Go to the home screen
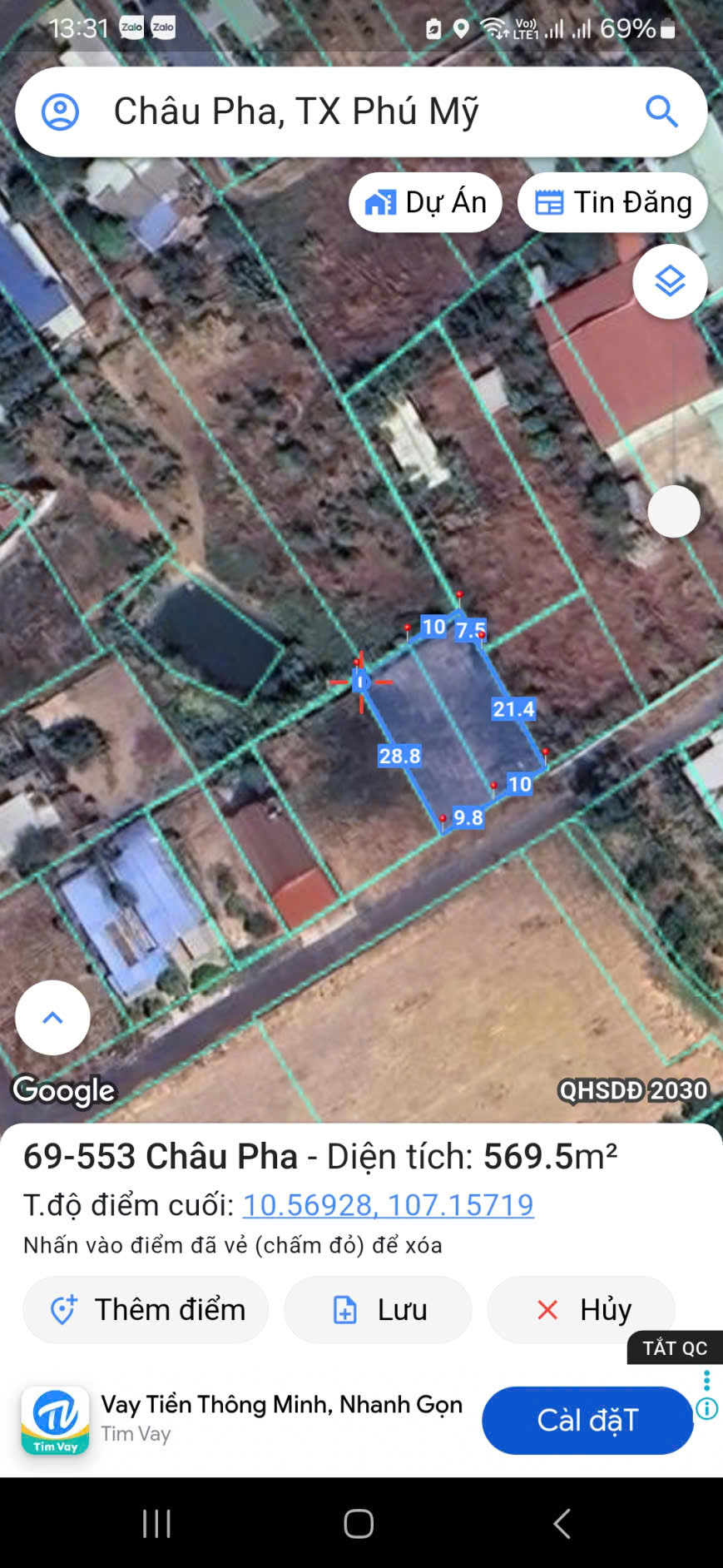 359,1523
